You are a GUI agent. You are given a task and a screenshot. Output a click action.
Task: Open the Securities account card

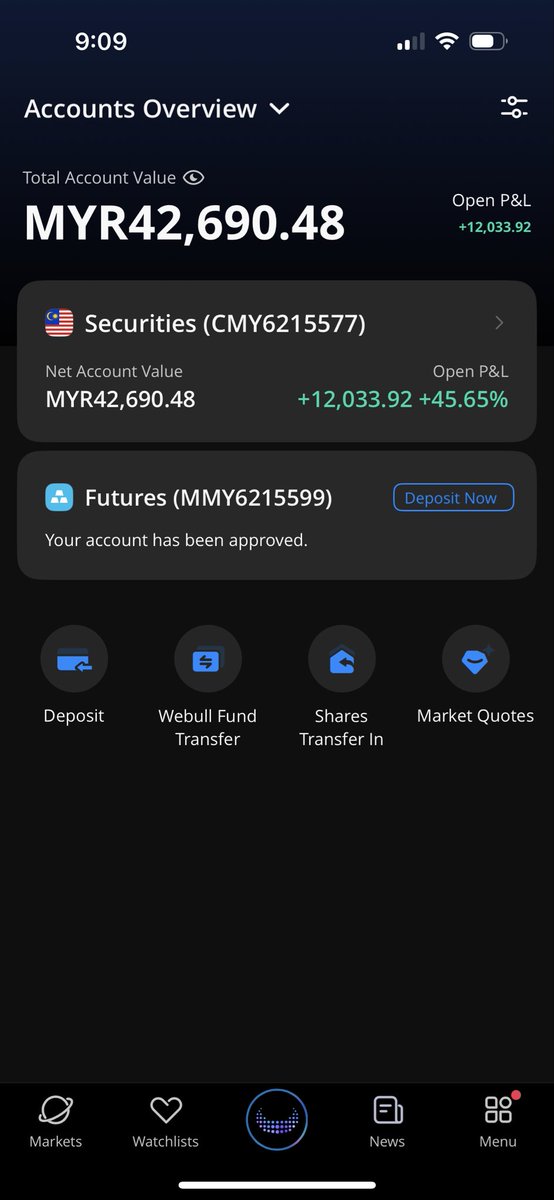tap(277, 361)
